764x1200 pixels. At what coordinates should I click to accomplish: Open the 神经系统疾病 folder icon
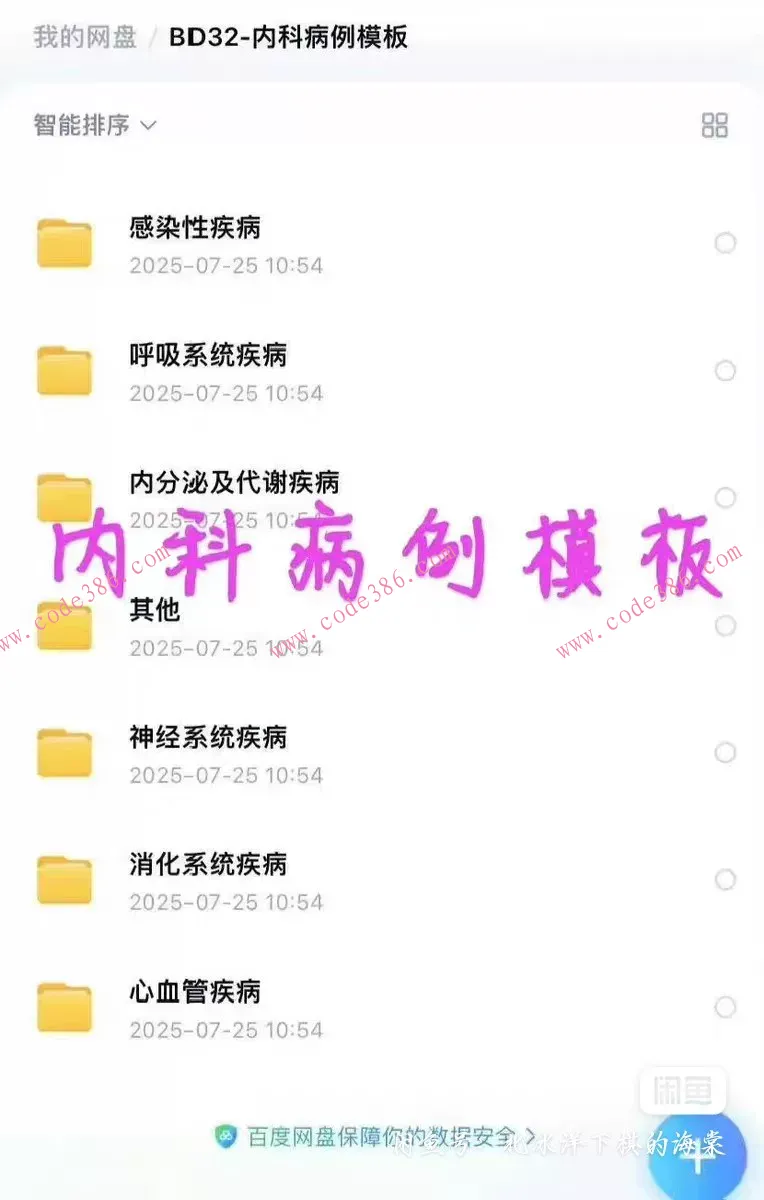click(x=64, y=752)
